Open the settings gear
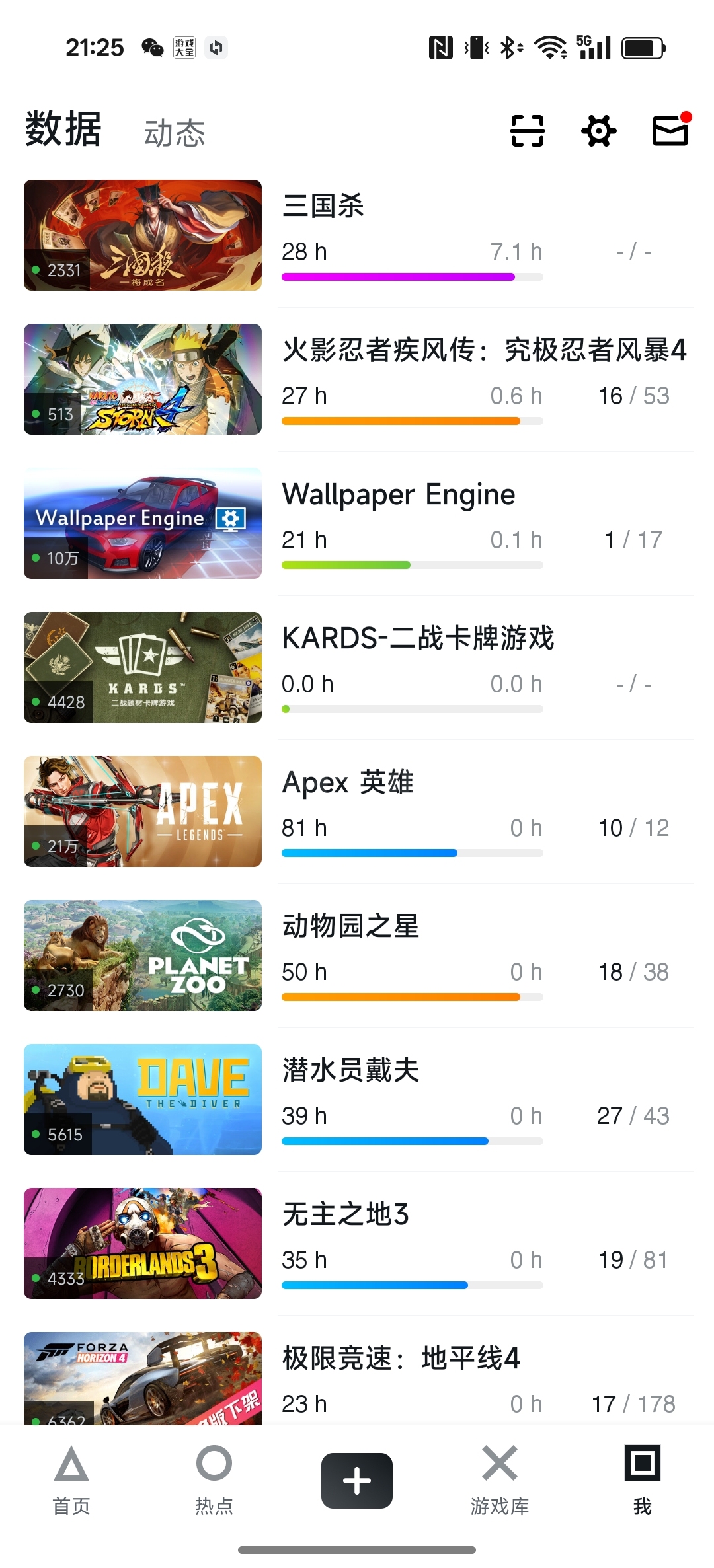The width and height of the screenshot is (714, 1568). [598, 130]
